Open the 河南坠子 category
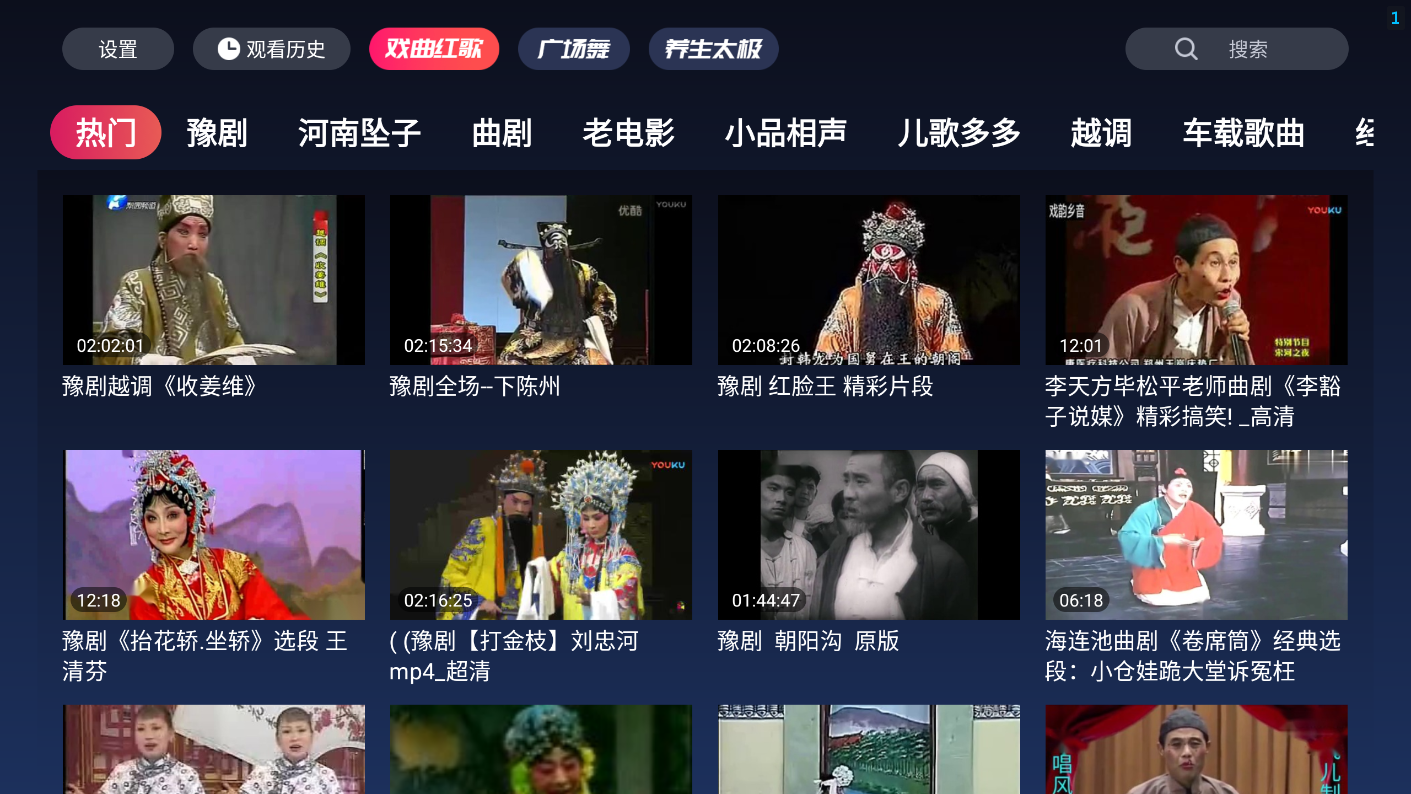1411x794 pixels. pyautogui.click(x=359, y=132)
